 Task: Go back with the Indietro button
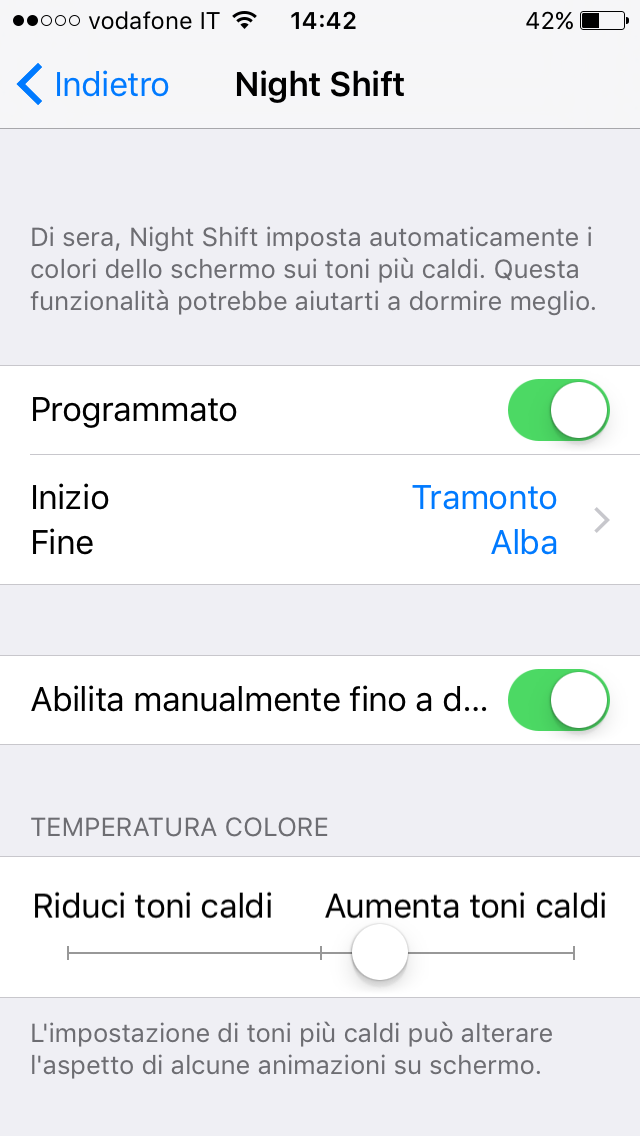tap(93, 85)
